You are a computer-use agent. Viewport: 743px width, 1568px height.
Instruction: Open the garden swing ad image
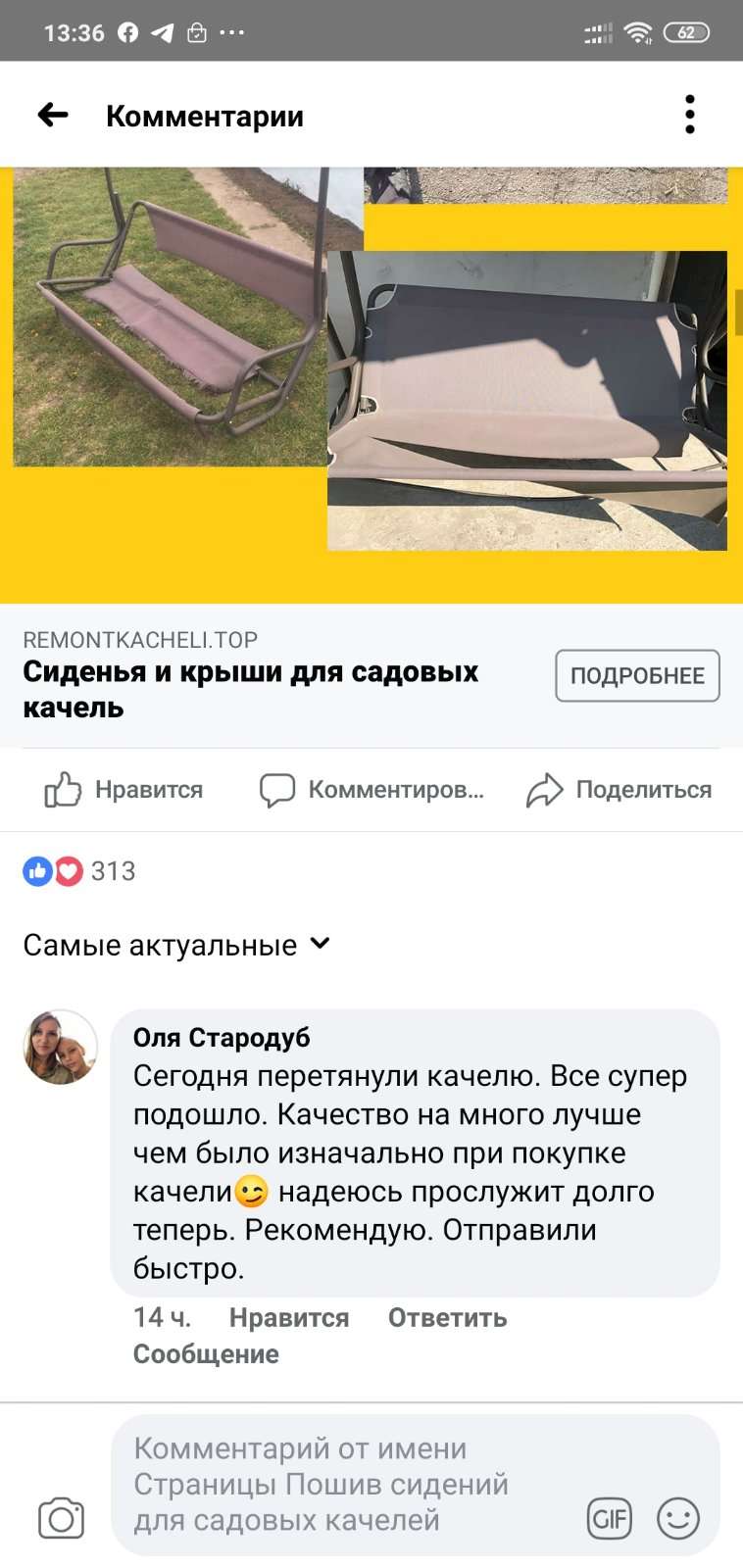click(371, 382)
